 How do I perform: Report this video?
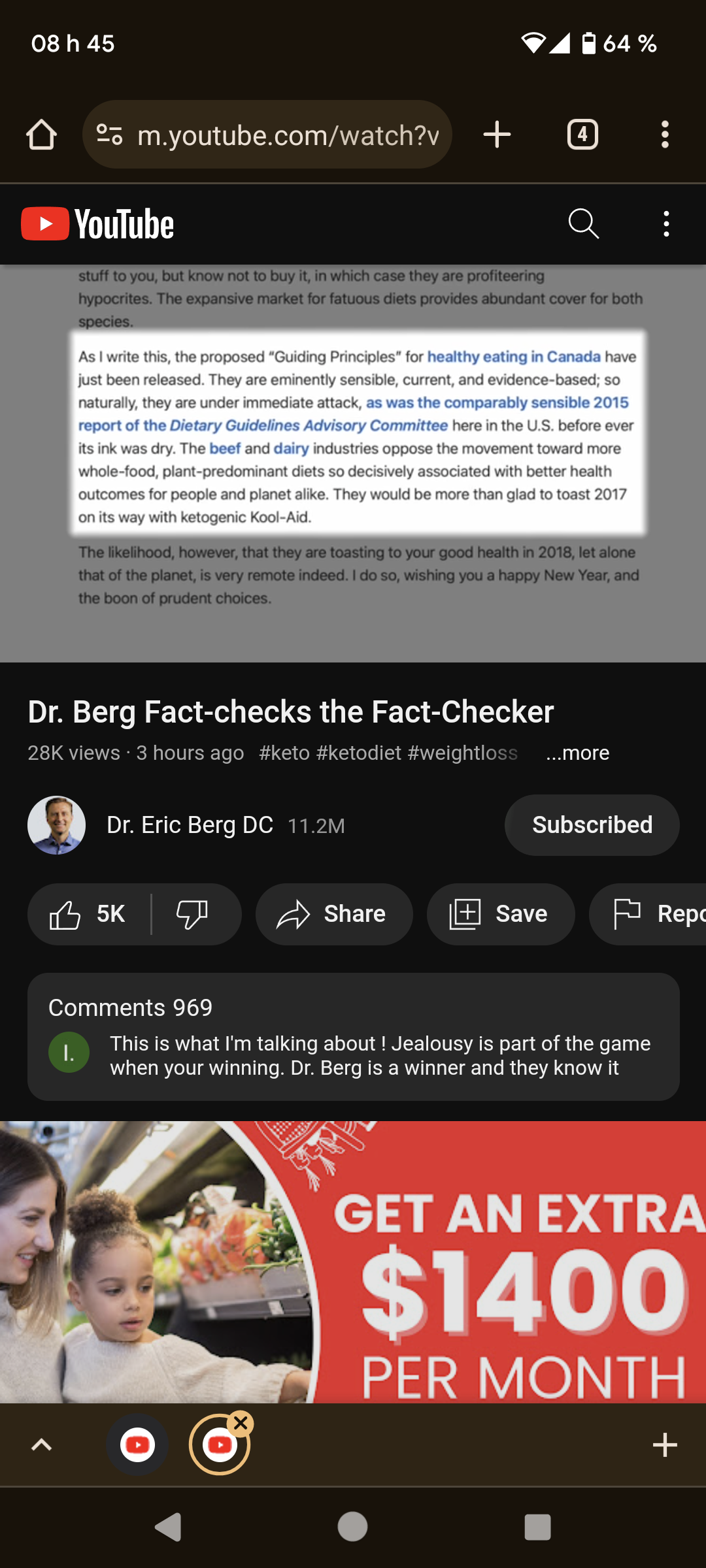(x=648, y=914)
